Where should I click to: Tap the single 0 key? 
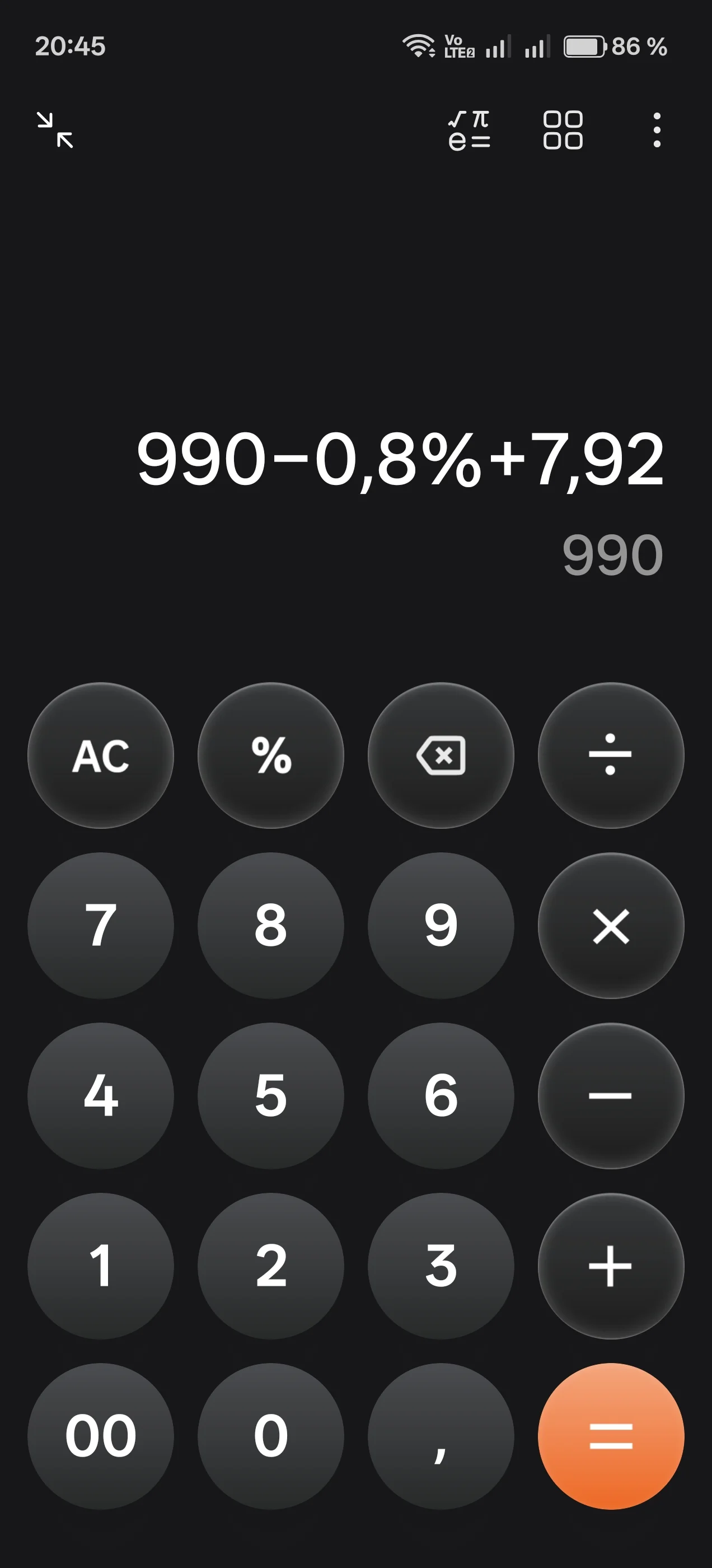tap(271, 1436)
